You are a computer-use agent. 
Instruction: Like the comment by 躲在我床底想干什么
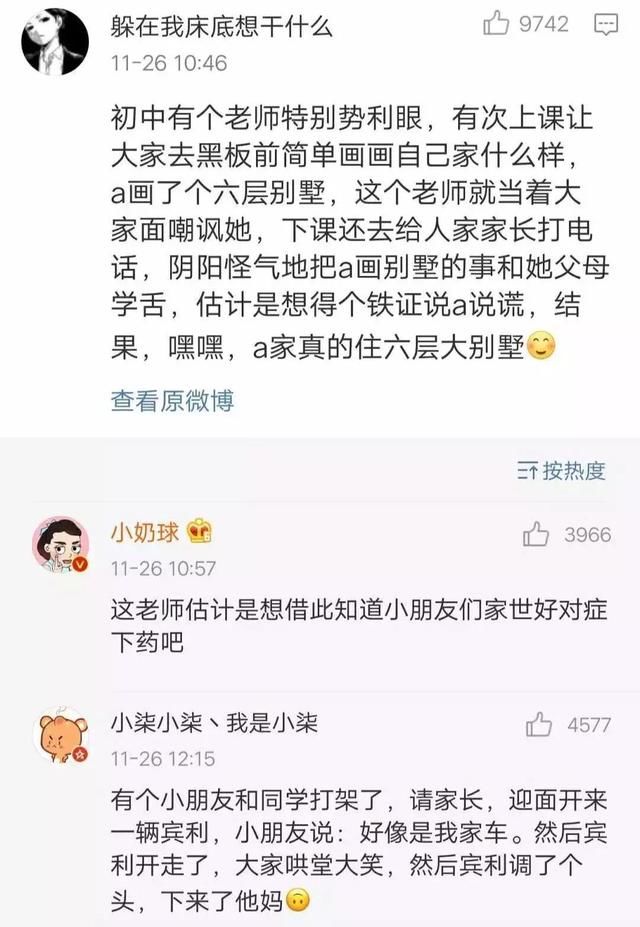coord(498,24)
